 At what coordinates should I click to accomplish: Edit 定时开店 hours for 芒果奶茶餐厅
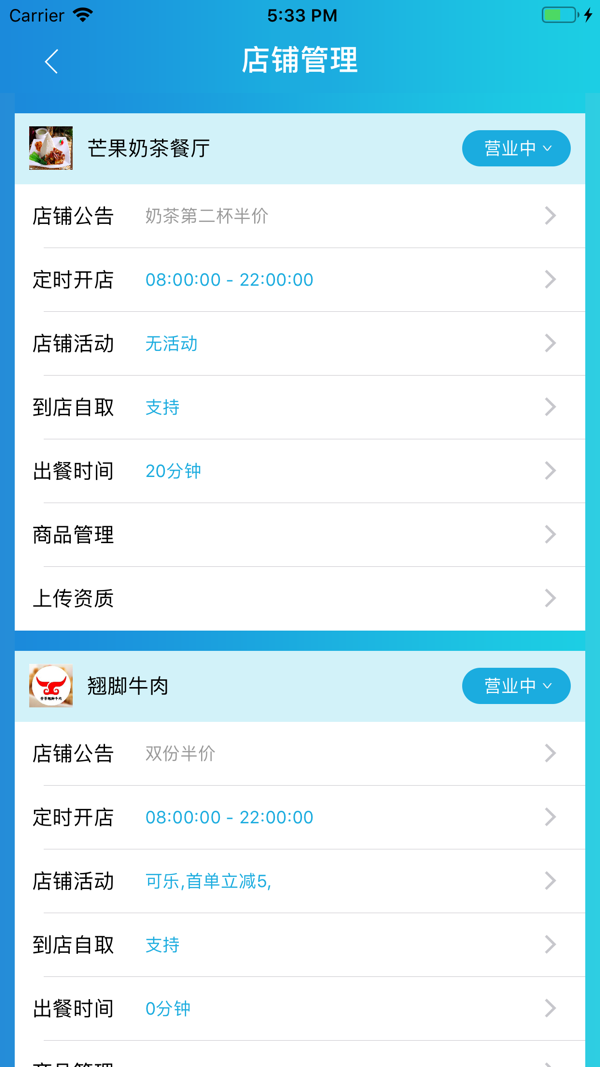click(x=300, y=280)
